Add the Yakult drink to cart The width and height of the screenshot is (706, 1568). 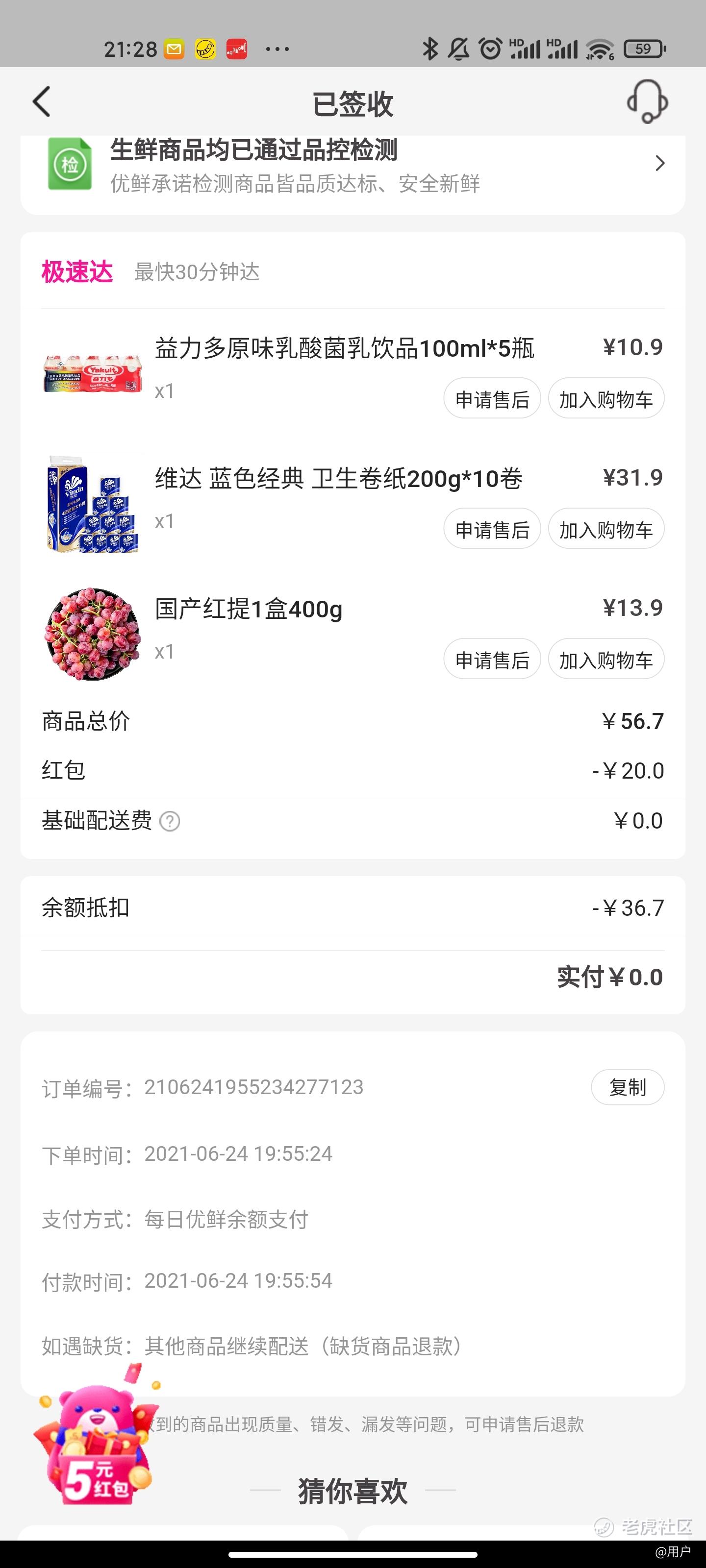click(605, 399)
